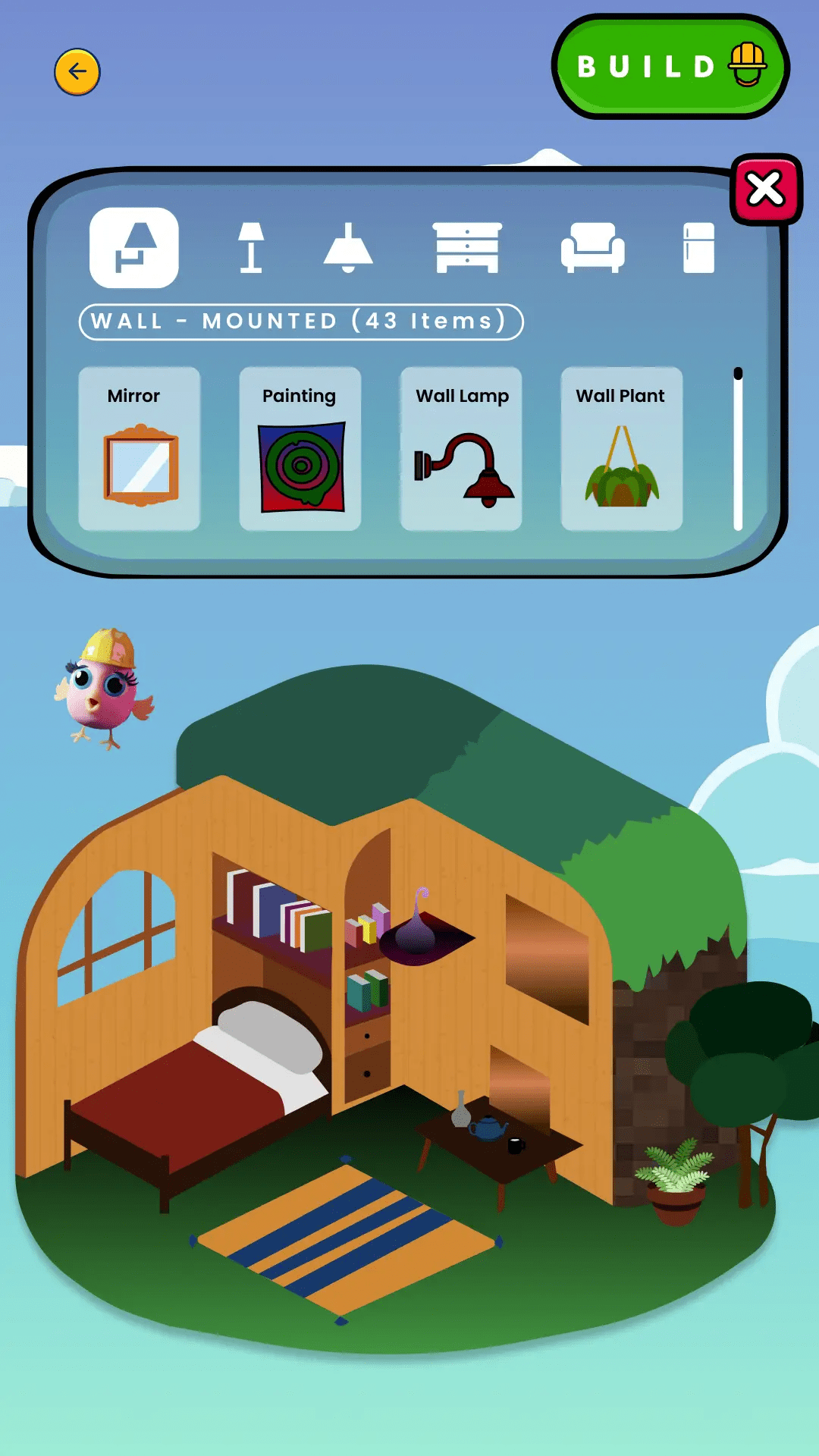Choose the Mirror item

pos(140,449)
